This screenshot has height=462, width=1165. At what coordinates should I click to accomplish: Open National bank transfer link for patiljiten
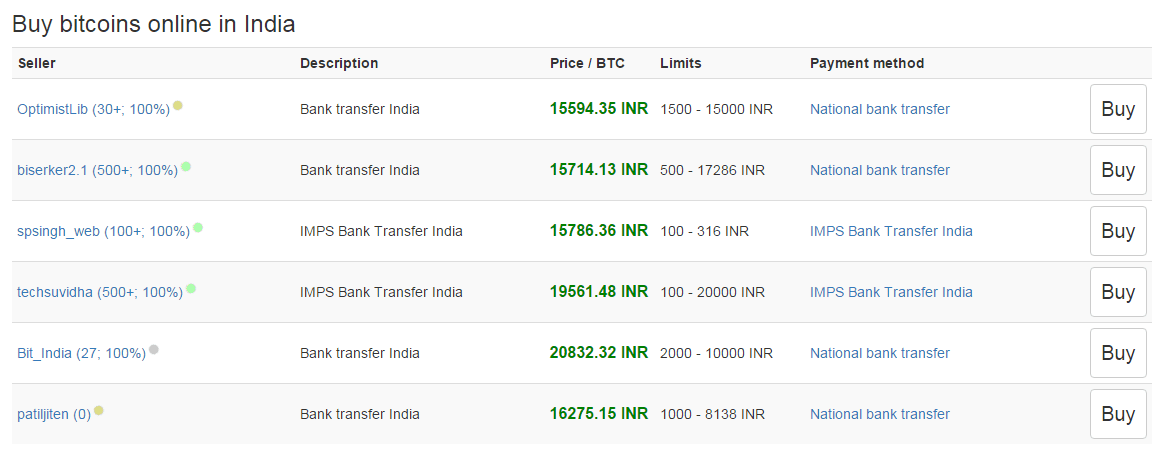click(x=880, y=414)
